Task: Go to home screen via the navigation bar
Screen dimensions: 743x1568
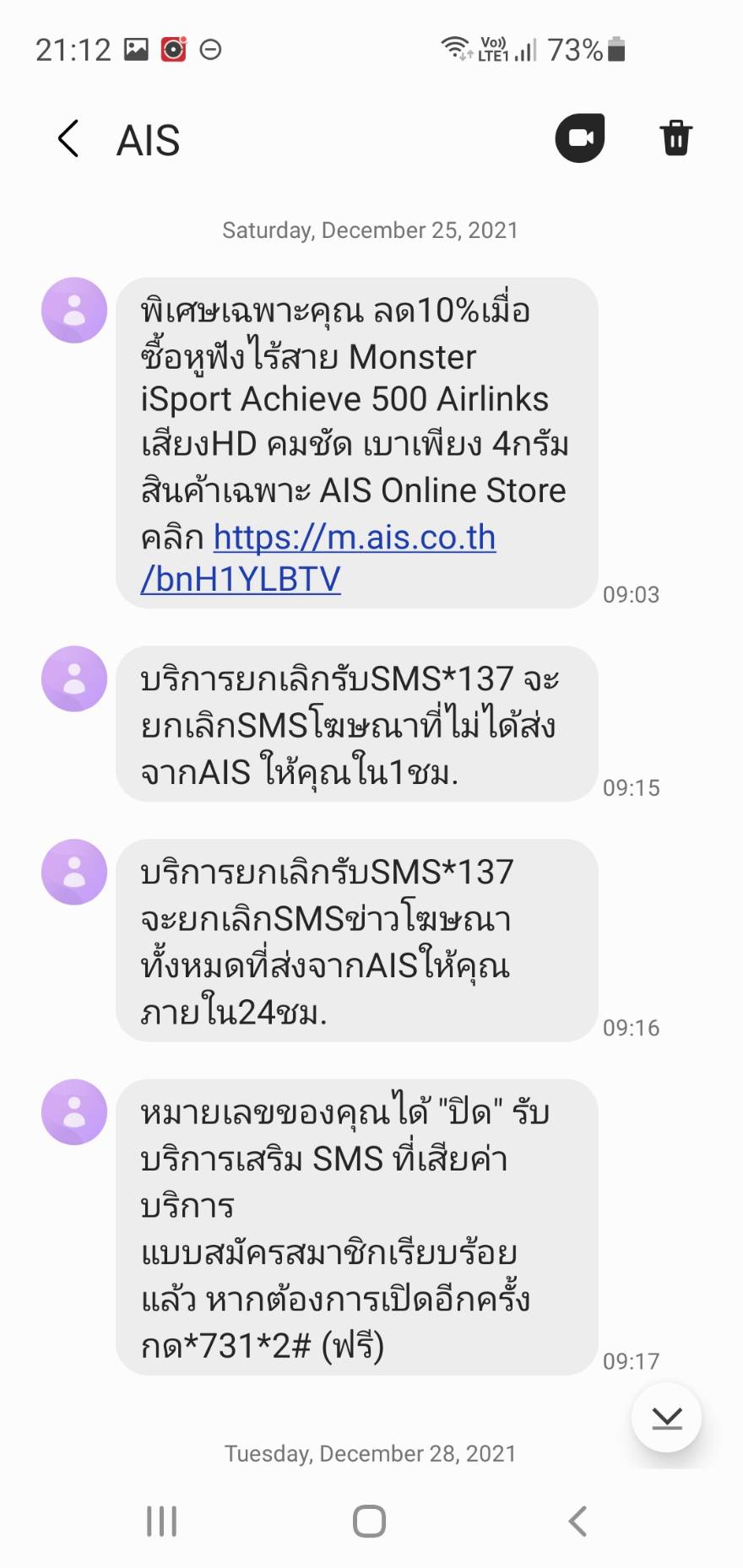Action: click(369, 1521)
